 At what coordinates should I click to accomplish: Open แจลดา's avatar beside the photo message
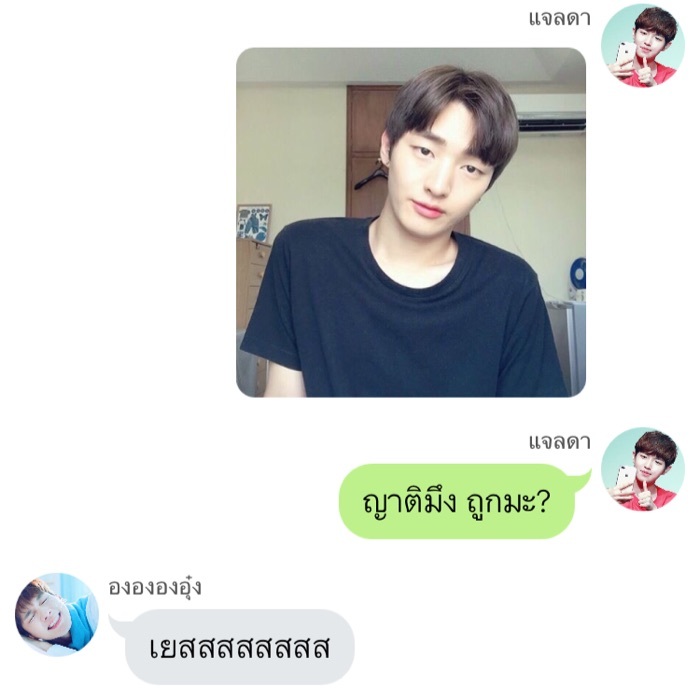(x=642, y=44)
